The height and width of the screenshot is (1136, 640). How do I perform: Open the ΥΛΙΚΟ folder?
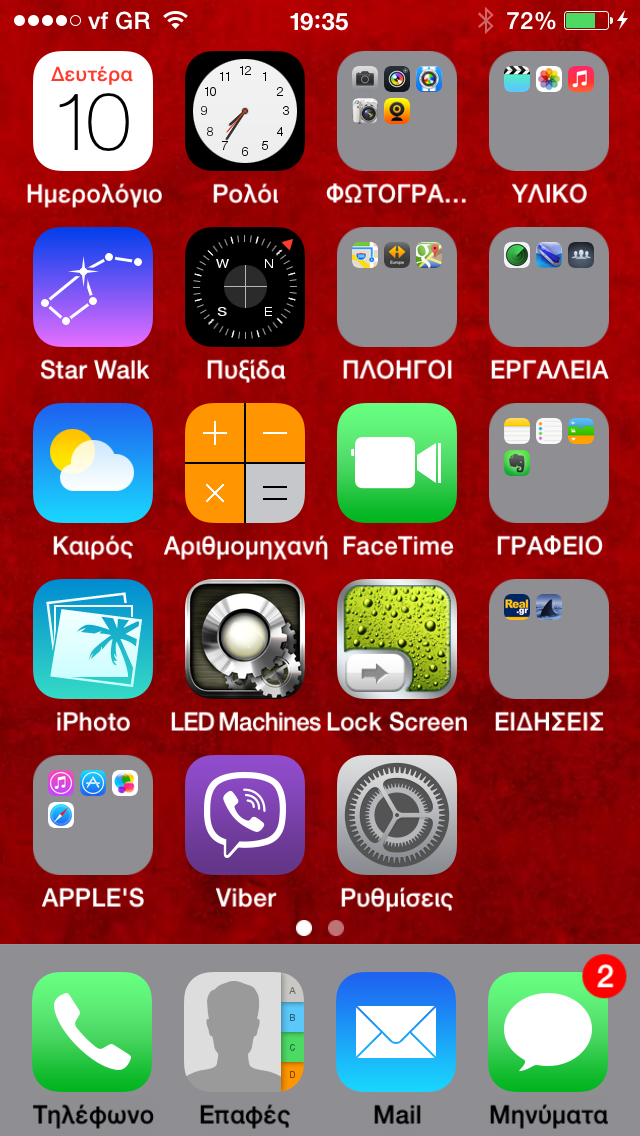pyautogui.click(x=549, y=111)
